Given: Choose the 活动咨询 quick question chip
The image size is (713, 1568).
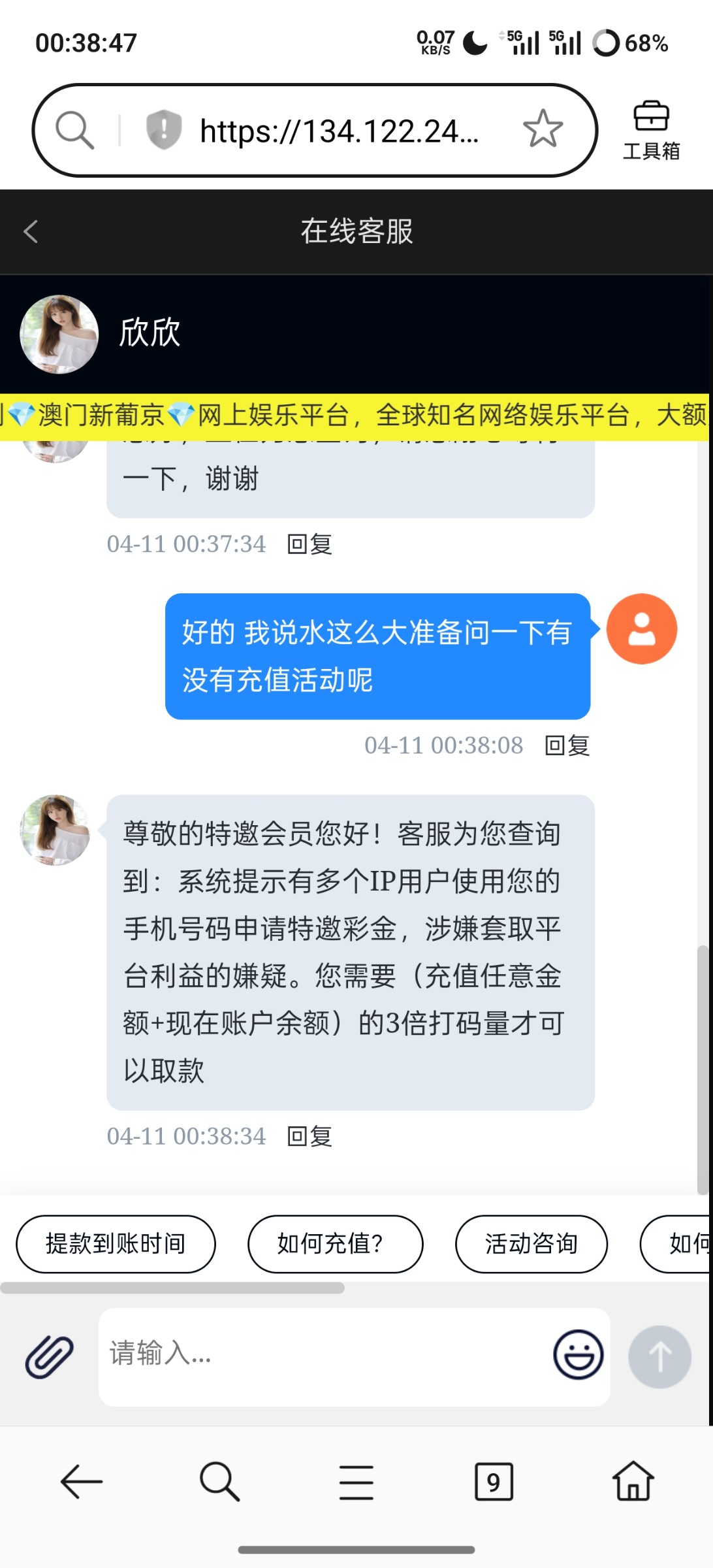Looking at the screenshot, I should pyautogui.click(x=531, y=1244).
